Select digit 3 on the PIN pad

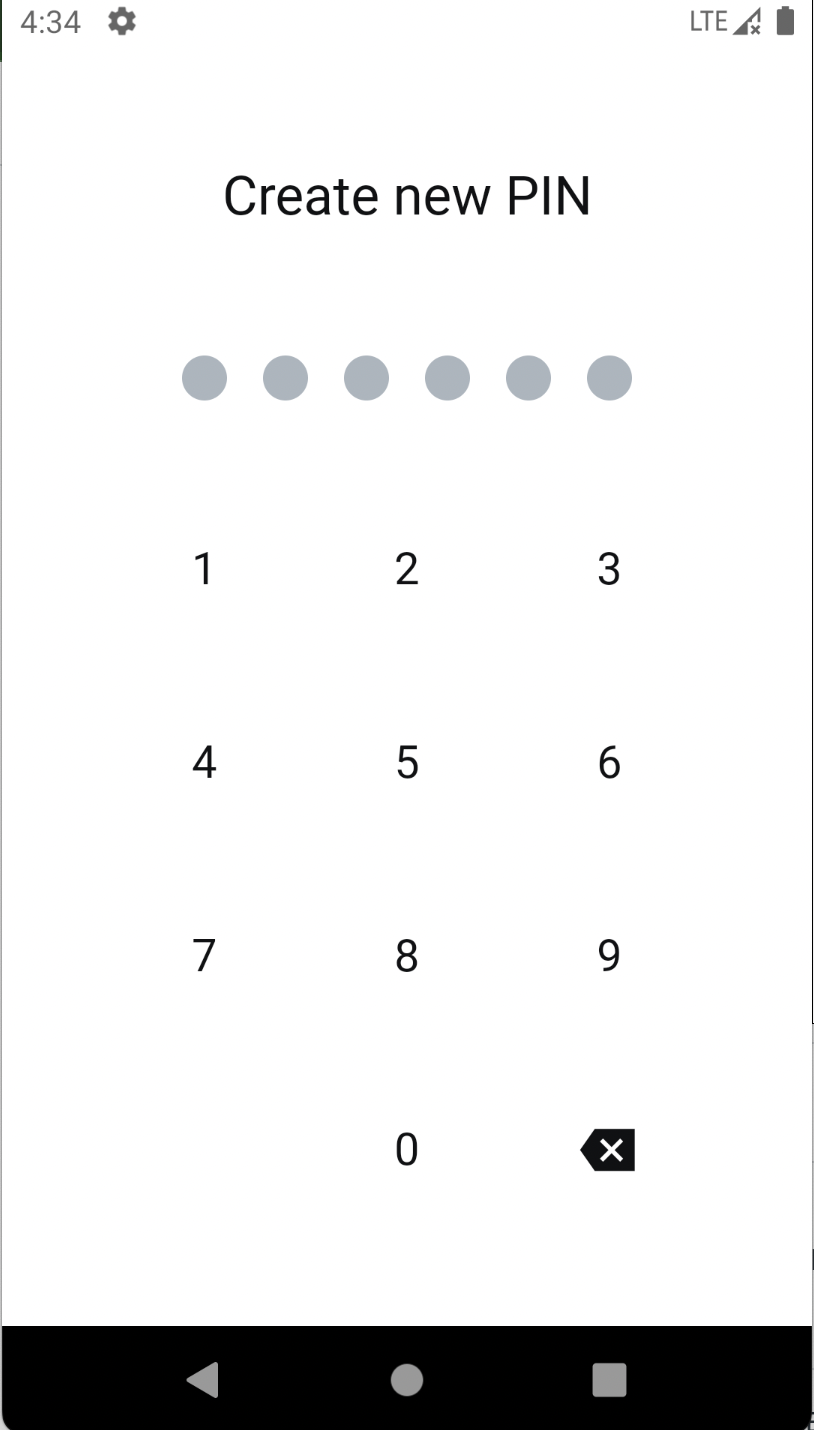609,569
